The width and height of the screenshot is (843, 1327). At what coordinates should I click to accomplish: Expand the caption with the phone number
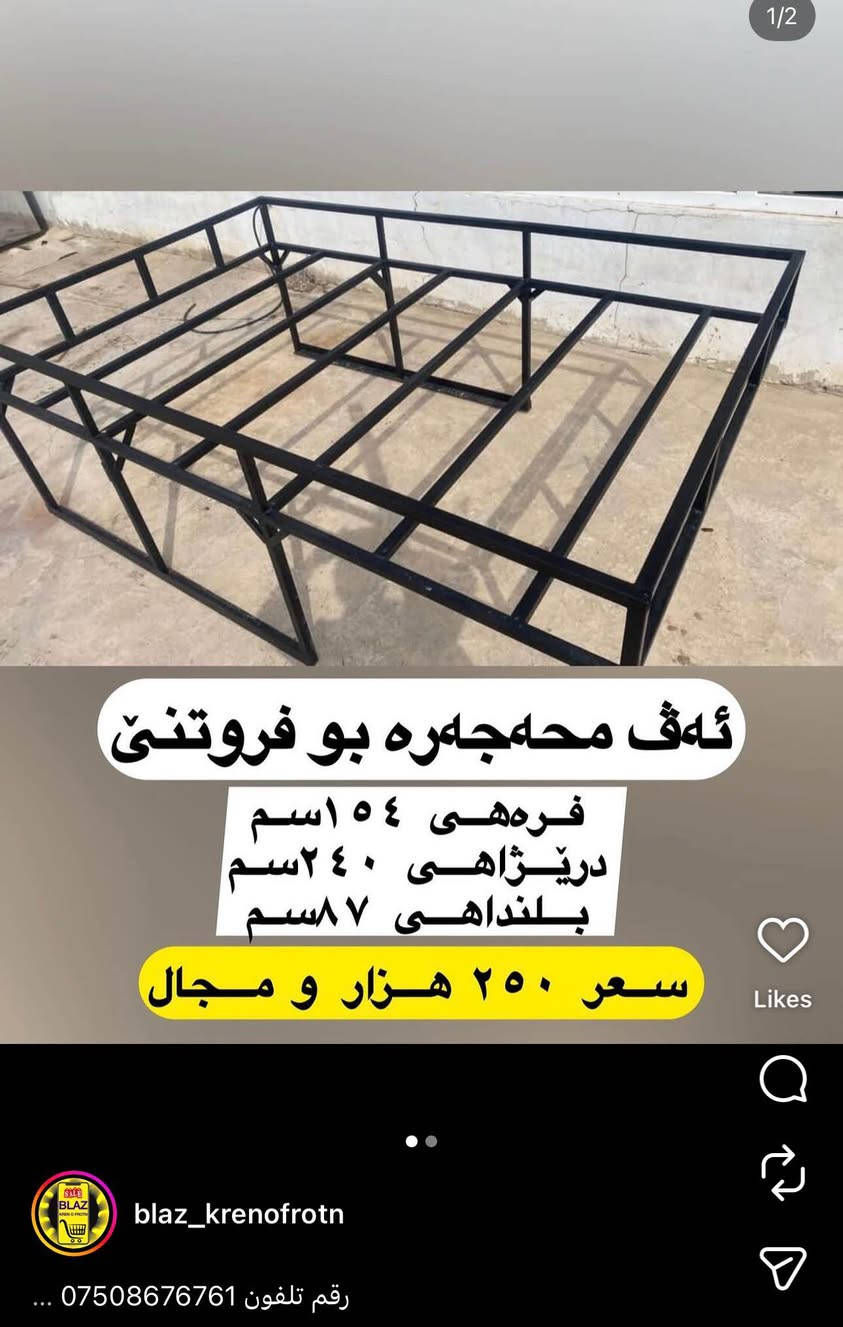42,1298
